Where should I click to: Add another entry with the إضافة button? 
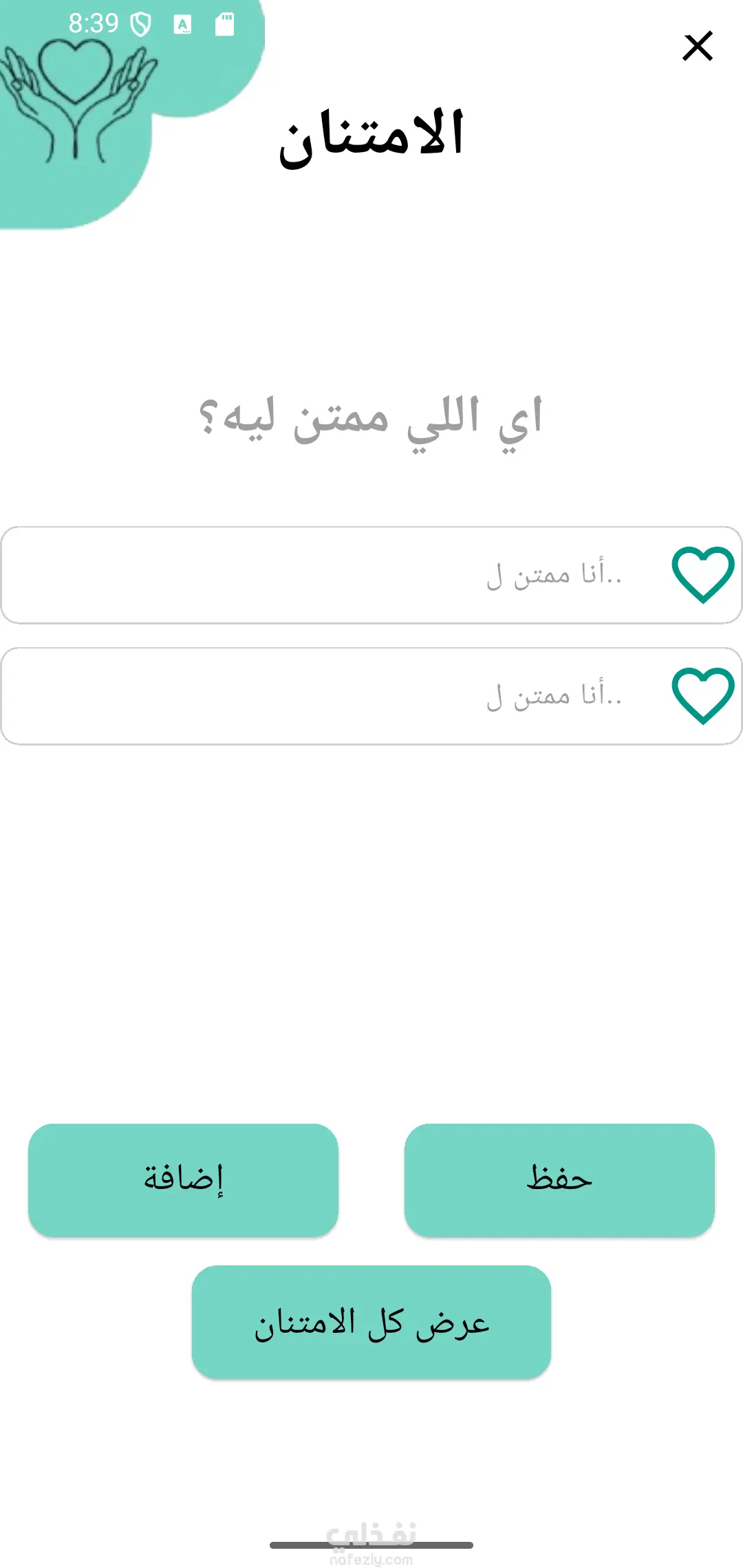[x=183, y=1179]
